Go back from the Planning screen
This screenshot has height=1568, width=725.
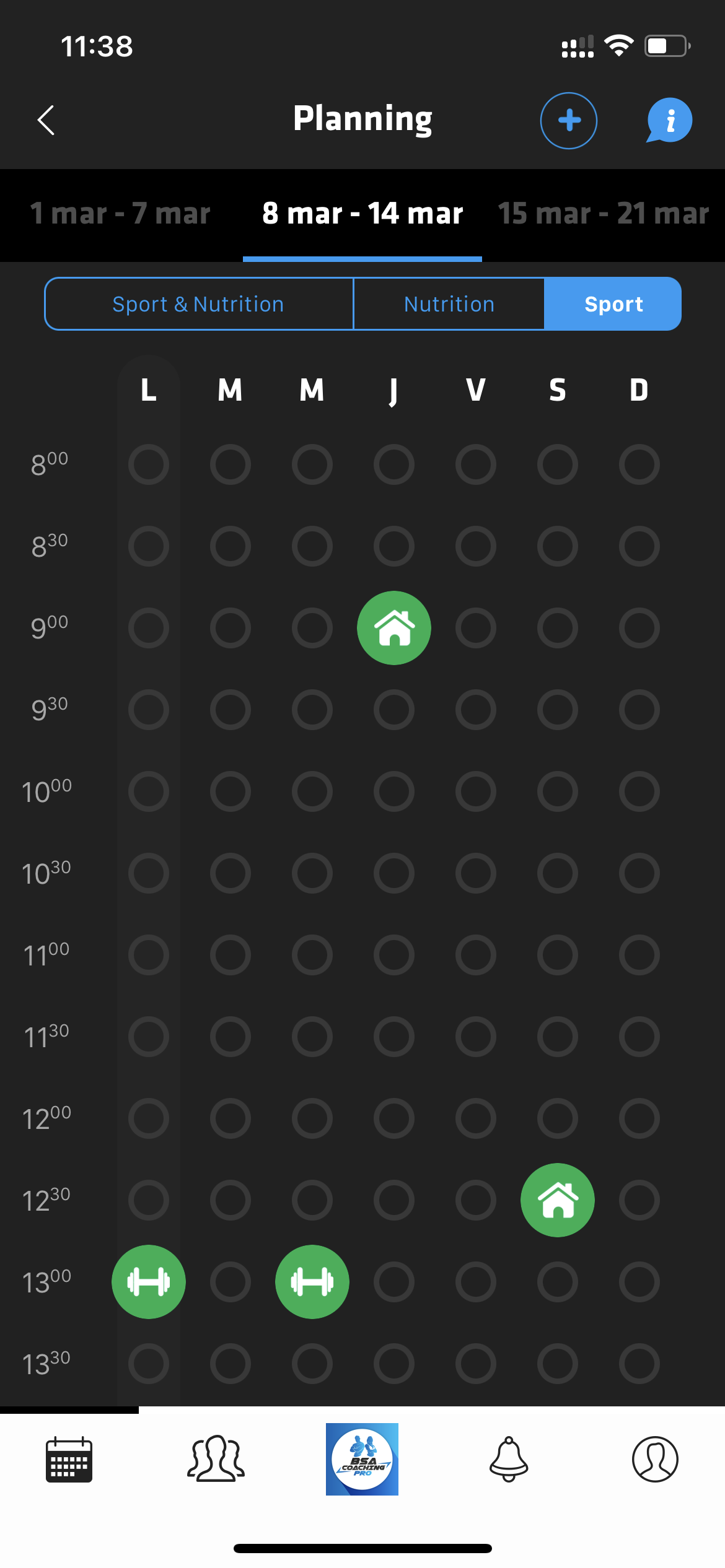click(x=46, y=120)
